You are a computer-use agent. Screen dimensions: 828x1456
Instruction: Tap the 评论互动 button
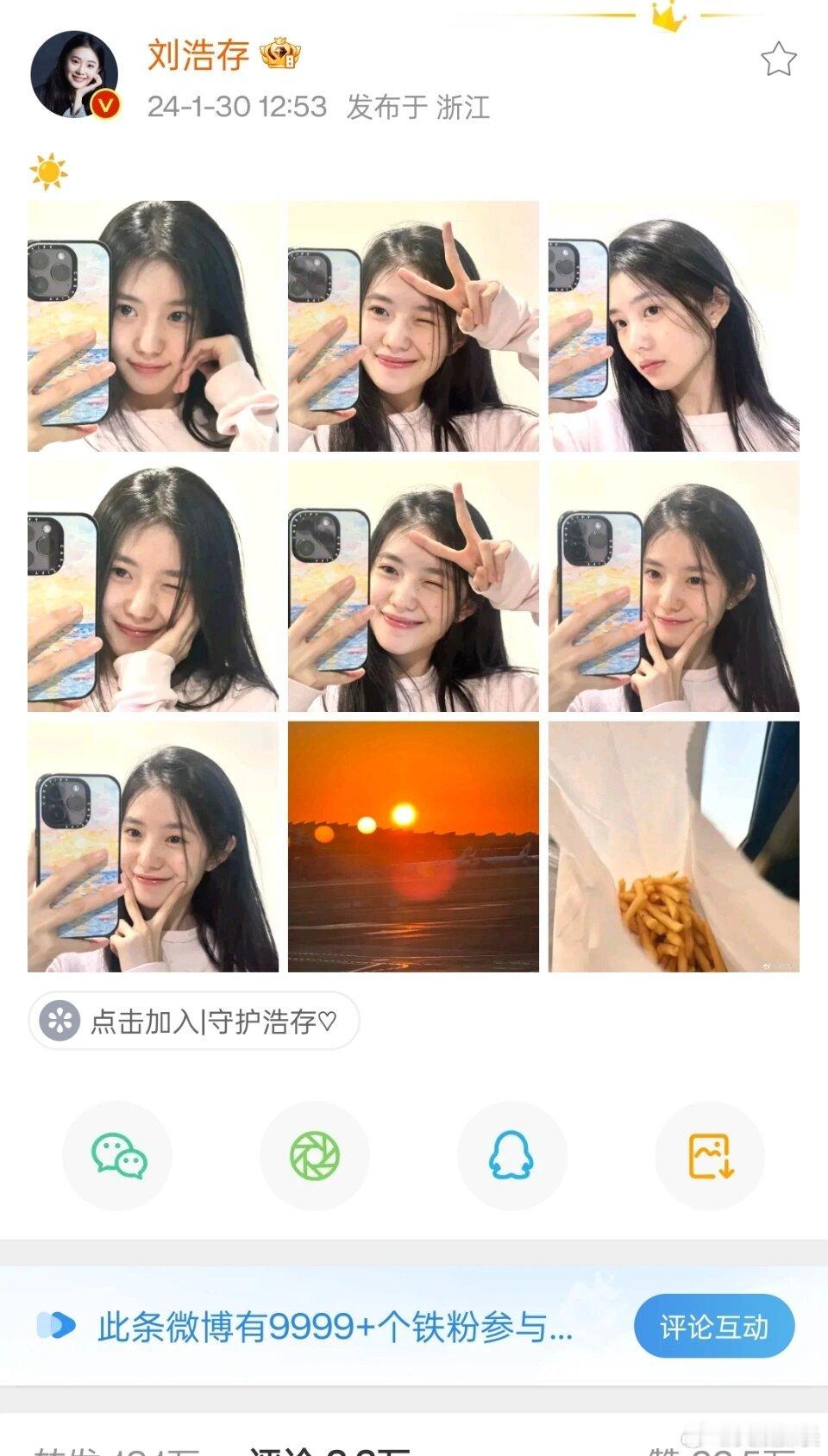(x=714, y=1326)
